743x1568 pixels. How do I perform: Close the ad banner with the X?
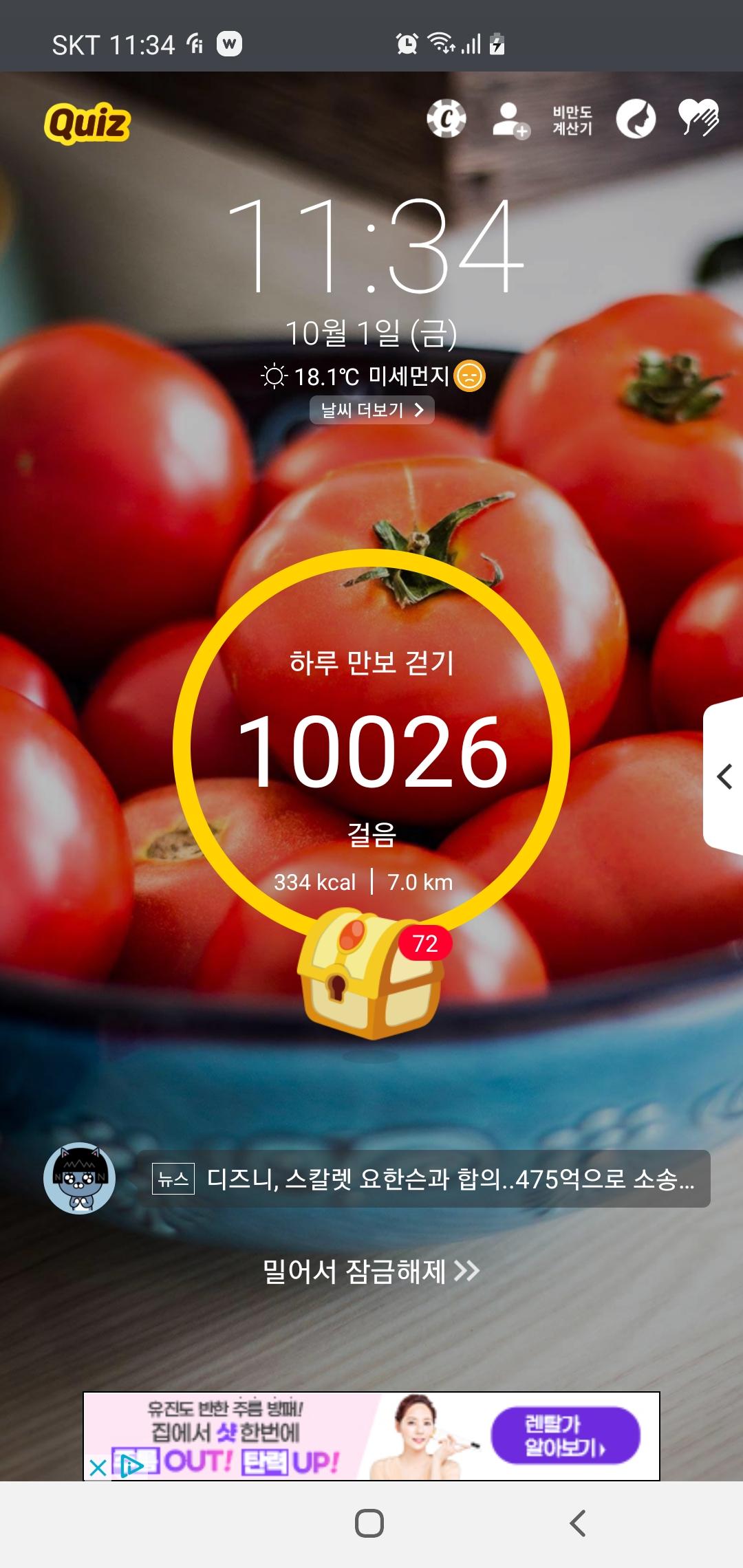pos(98,1468)
